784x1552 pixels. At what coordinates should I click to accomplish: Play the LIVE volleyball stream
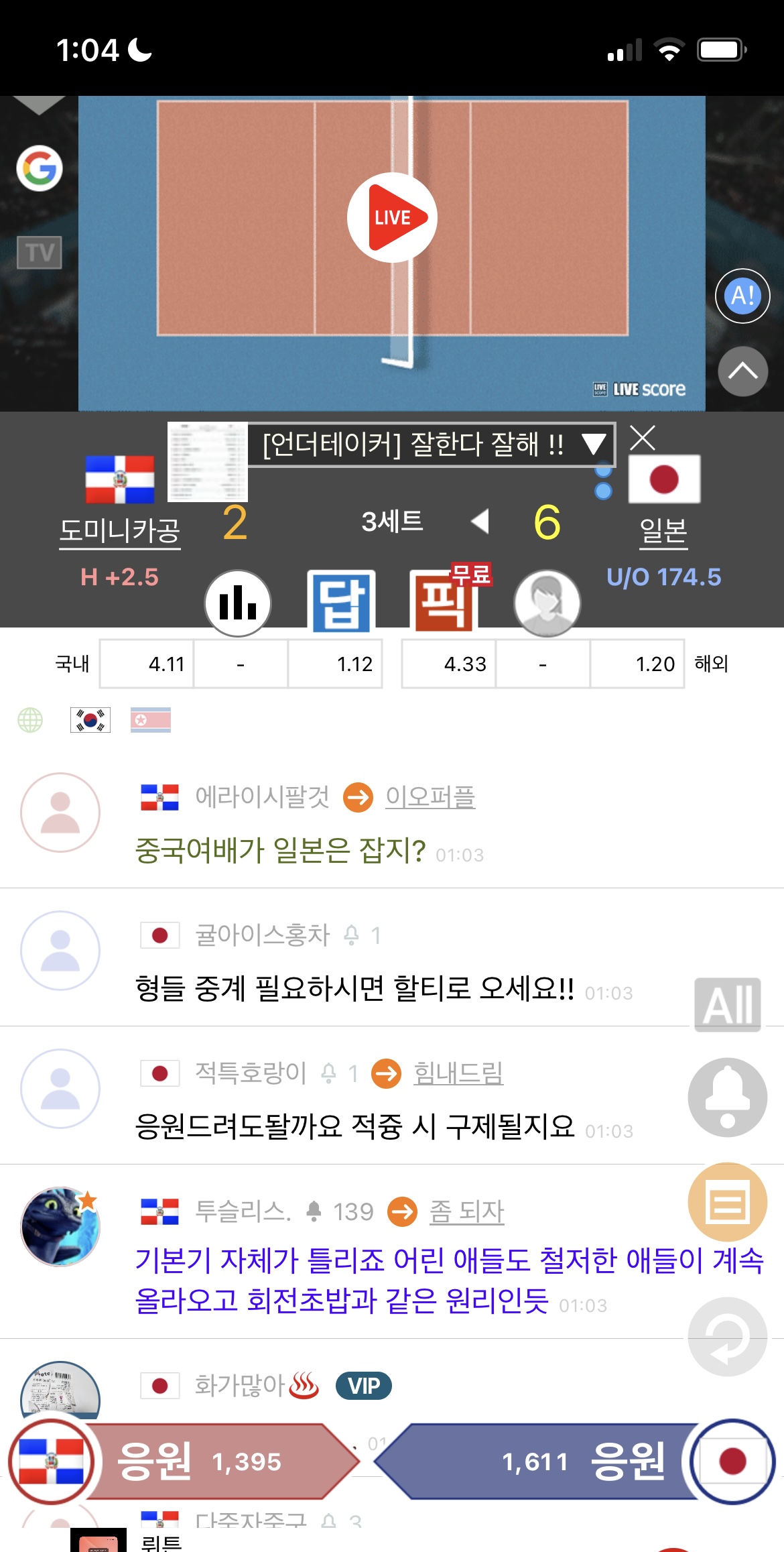click(x=392, y=218)
